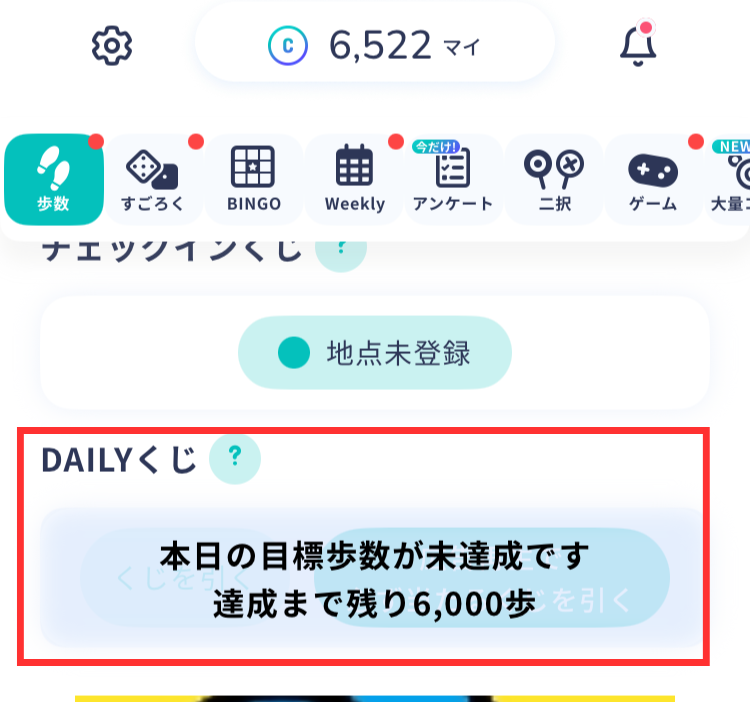Go to the アンケート tab
The height and width of the screenshot is (702, 750).
point(453,180)
